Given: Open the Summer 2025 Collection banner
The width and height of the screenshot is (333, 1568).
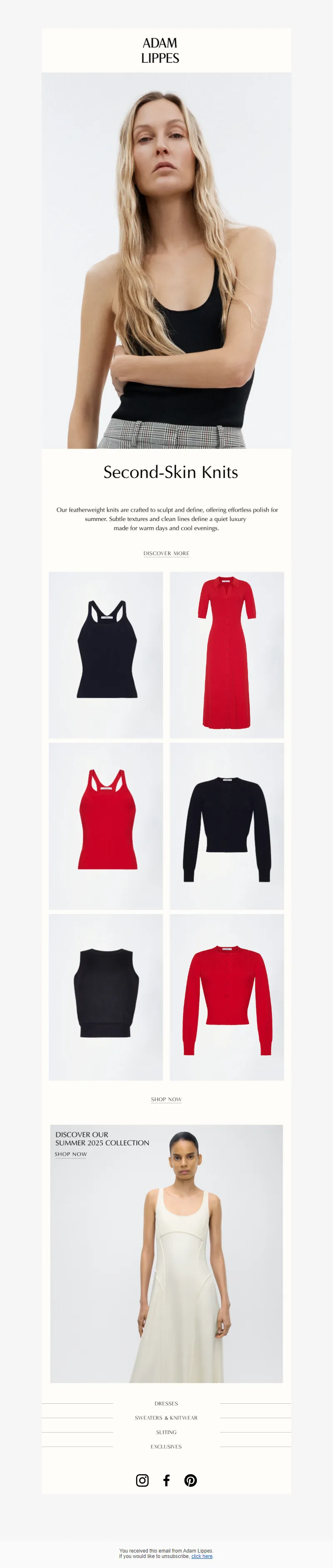Looking at the screenshot, I should [x=166, y=1254].
